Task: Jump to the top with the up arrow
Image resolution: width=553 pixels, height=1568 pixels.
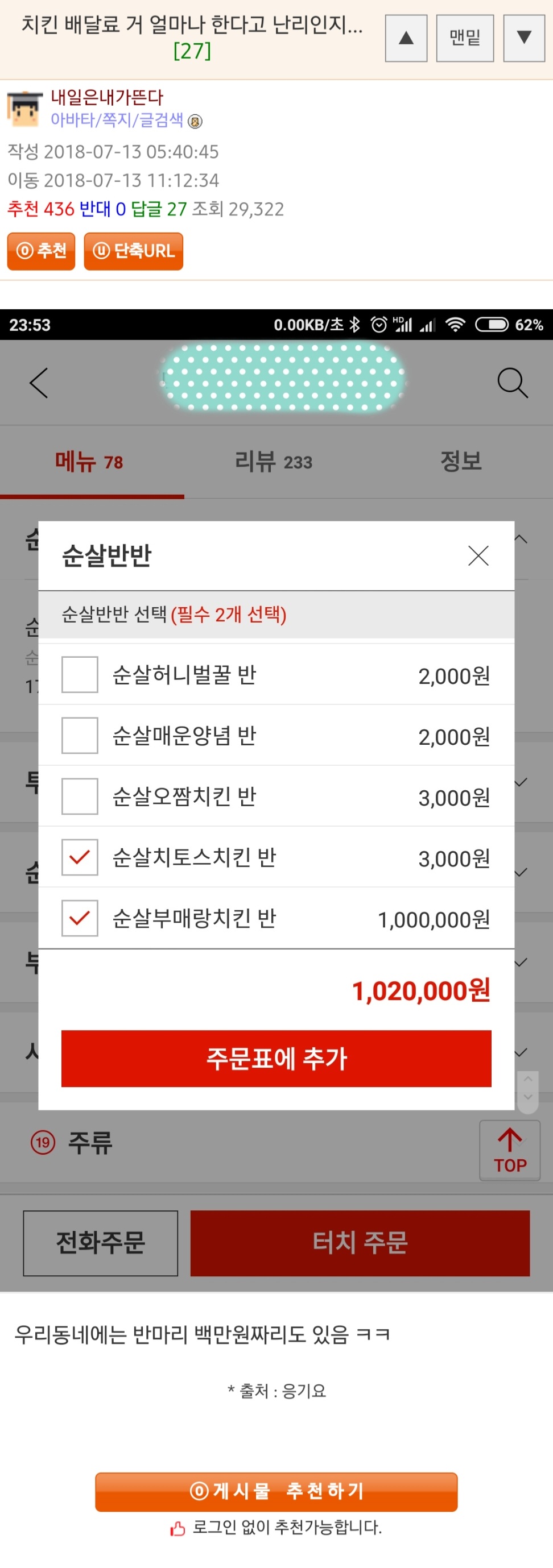Action: coord(406,38)
